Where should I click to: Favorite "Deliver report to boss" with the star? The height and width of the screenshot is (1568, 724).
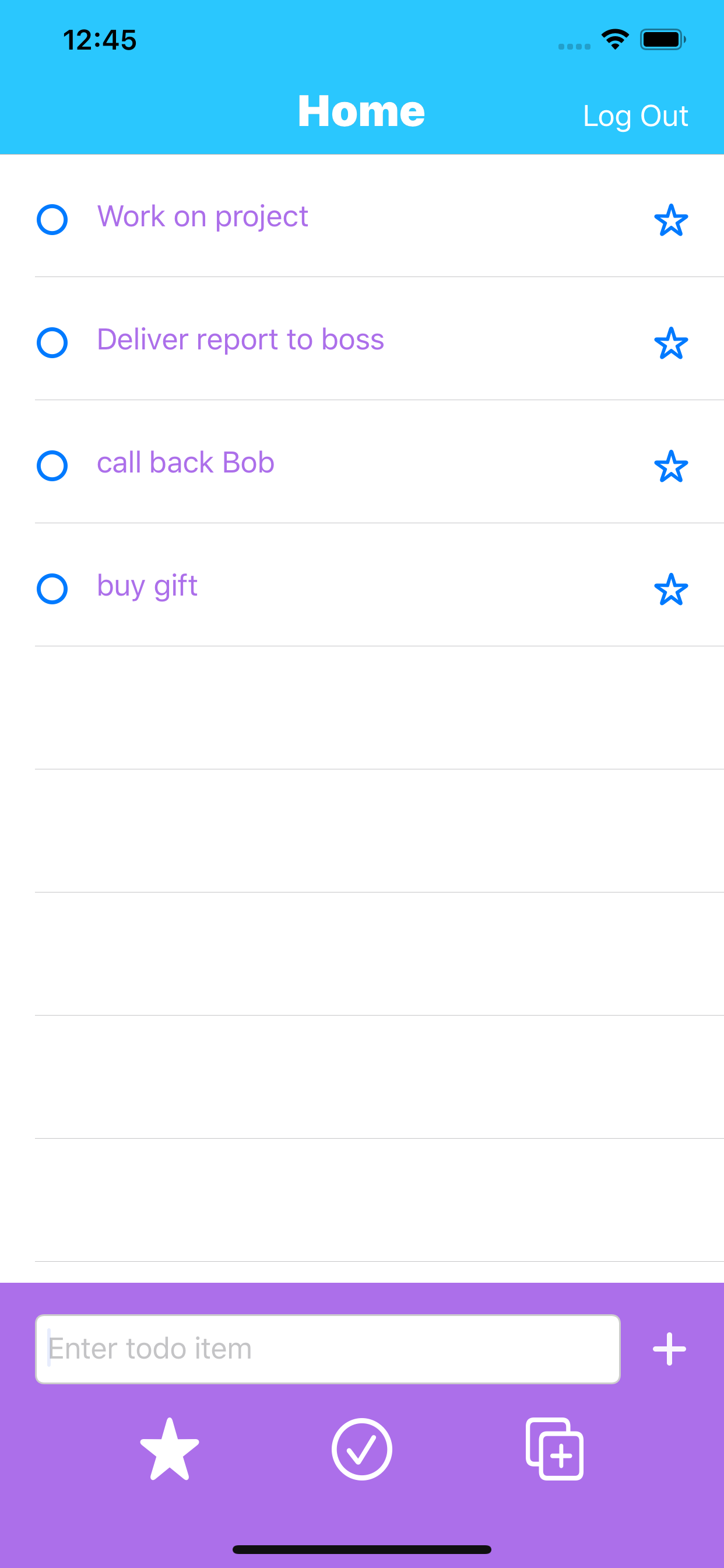pyautogui.click(x=671, y=342)
